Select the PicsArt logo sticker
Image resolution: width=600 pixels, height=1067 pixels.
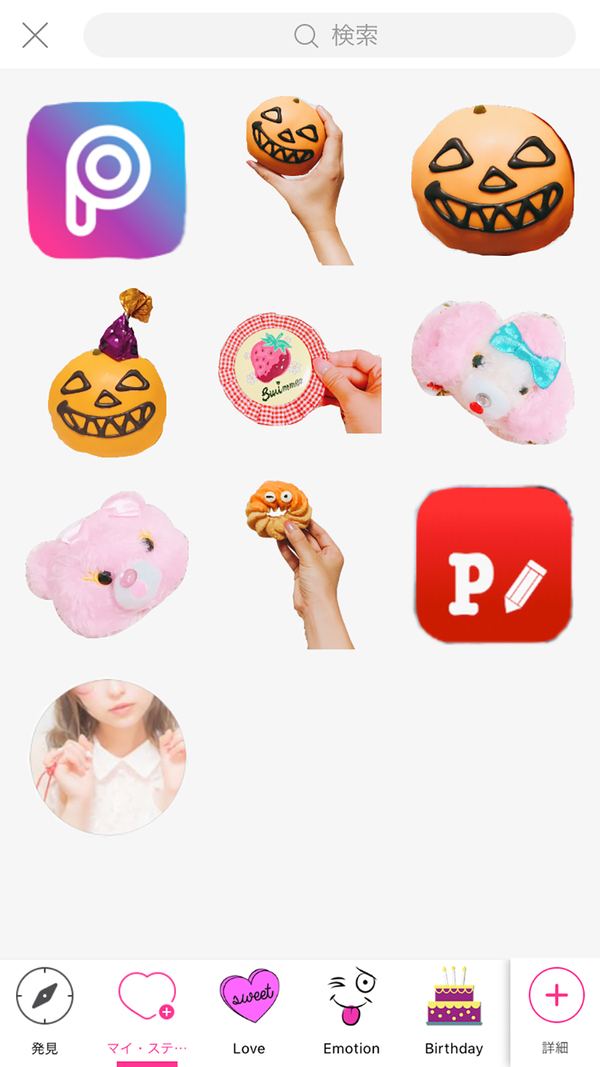(106, 180)
